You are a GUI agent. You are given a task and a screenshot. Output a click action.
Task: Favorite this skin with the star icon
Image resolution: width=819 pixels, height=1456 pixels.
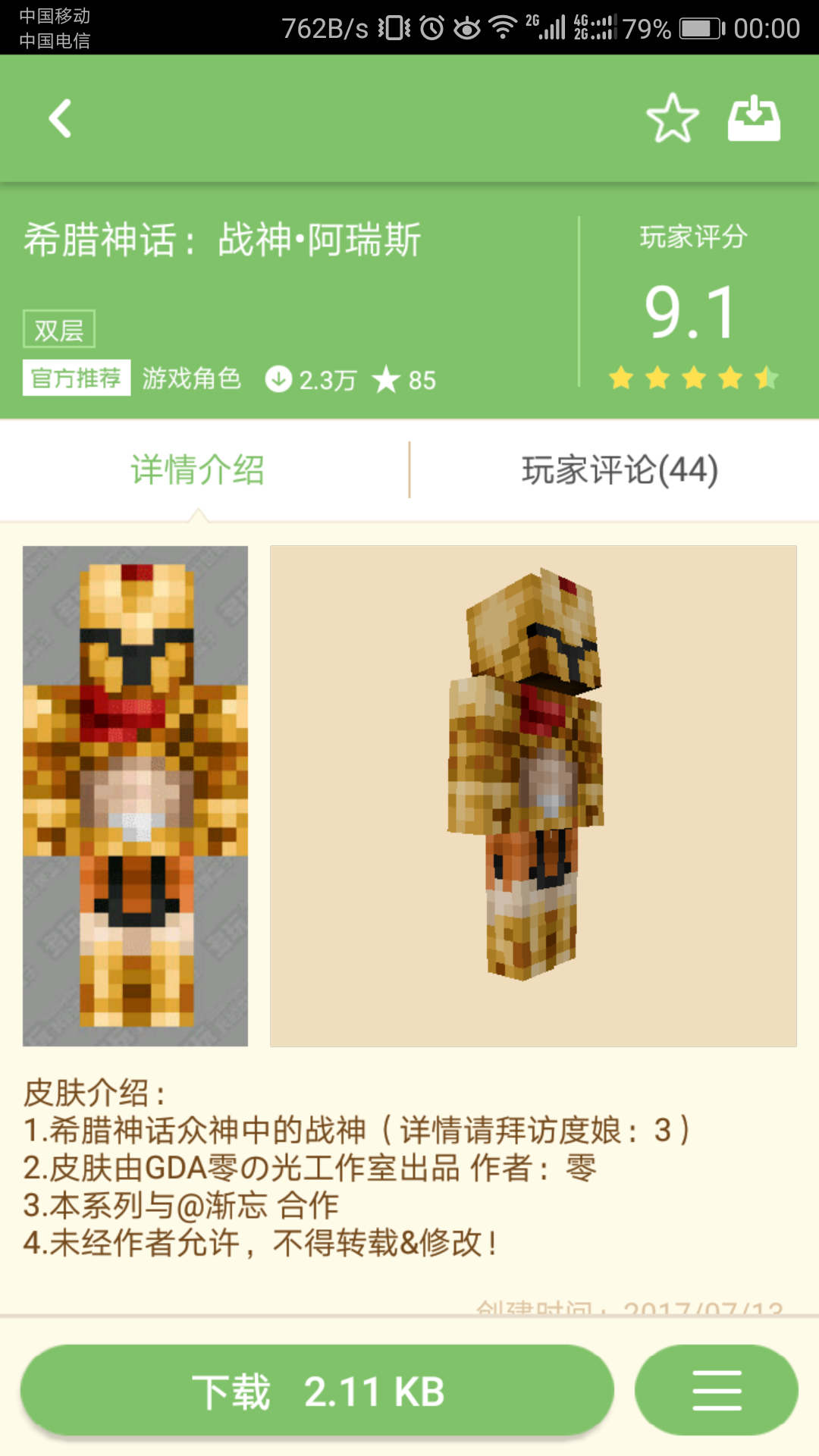click(672, 118)
